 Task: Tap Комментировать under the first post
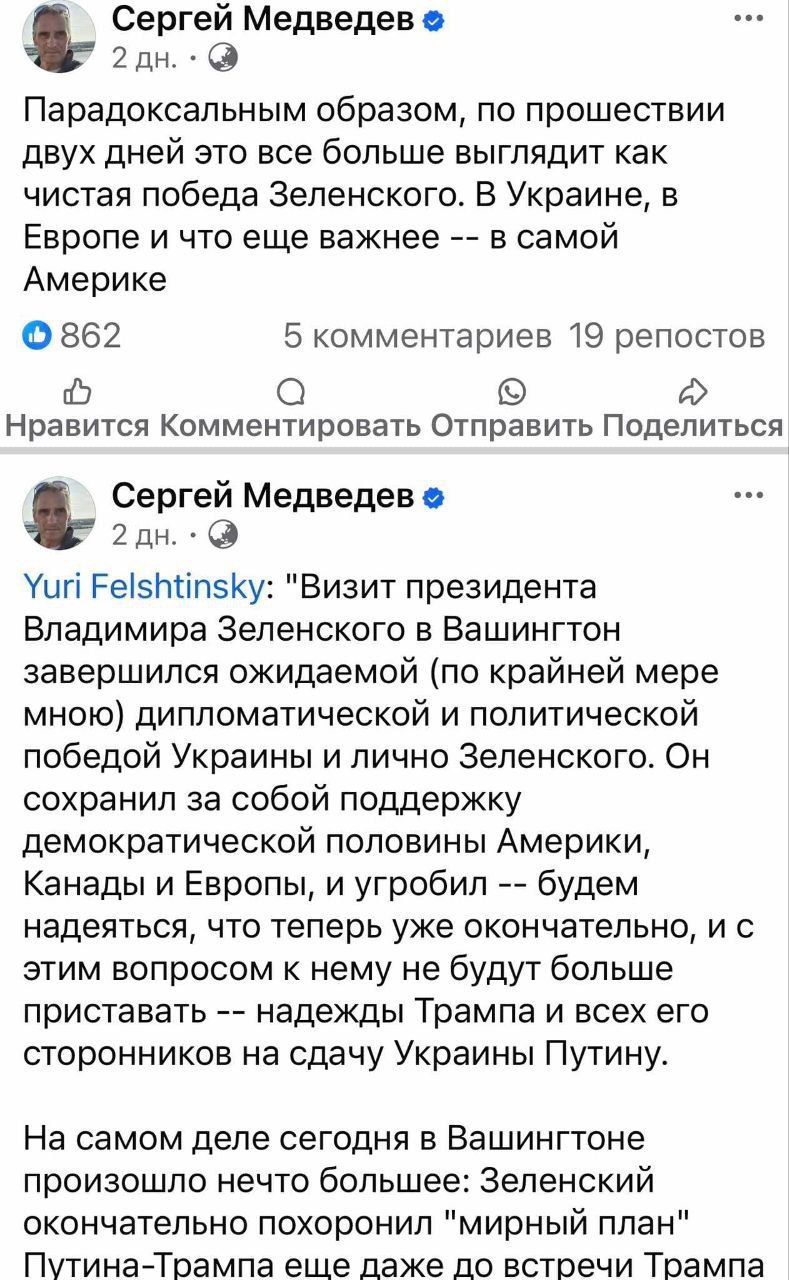pos(289,408)
